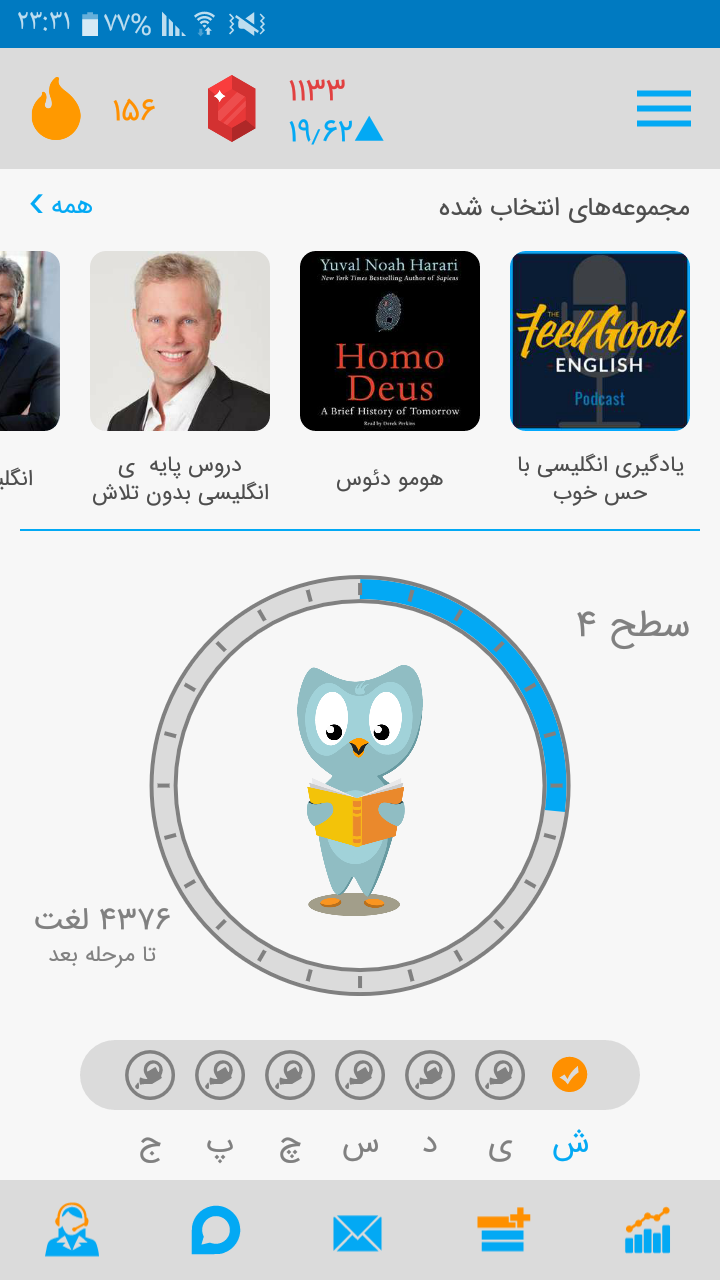Image resolution: width=720 pixels, height=1280 pixels.
Task: Open the hamburger menu
Action: pyautogui.click(x=663, y=108)
